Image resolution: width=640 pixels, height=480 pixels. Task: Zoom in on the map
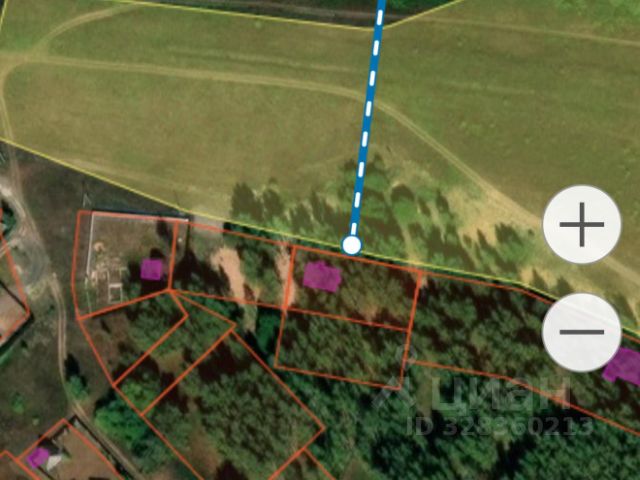(x=581, y=225)
